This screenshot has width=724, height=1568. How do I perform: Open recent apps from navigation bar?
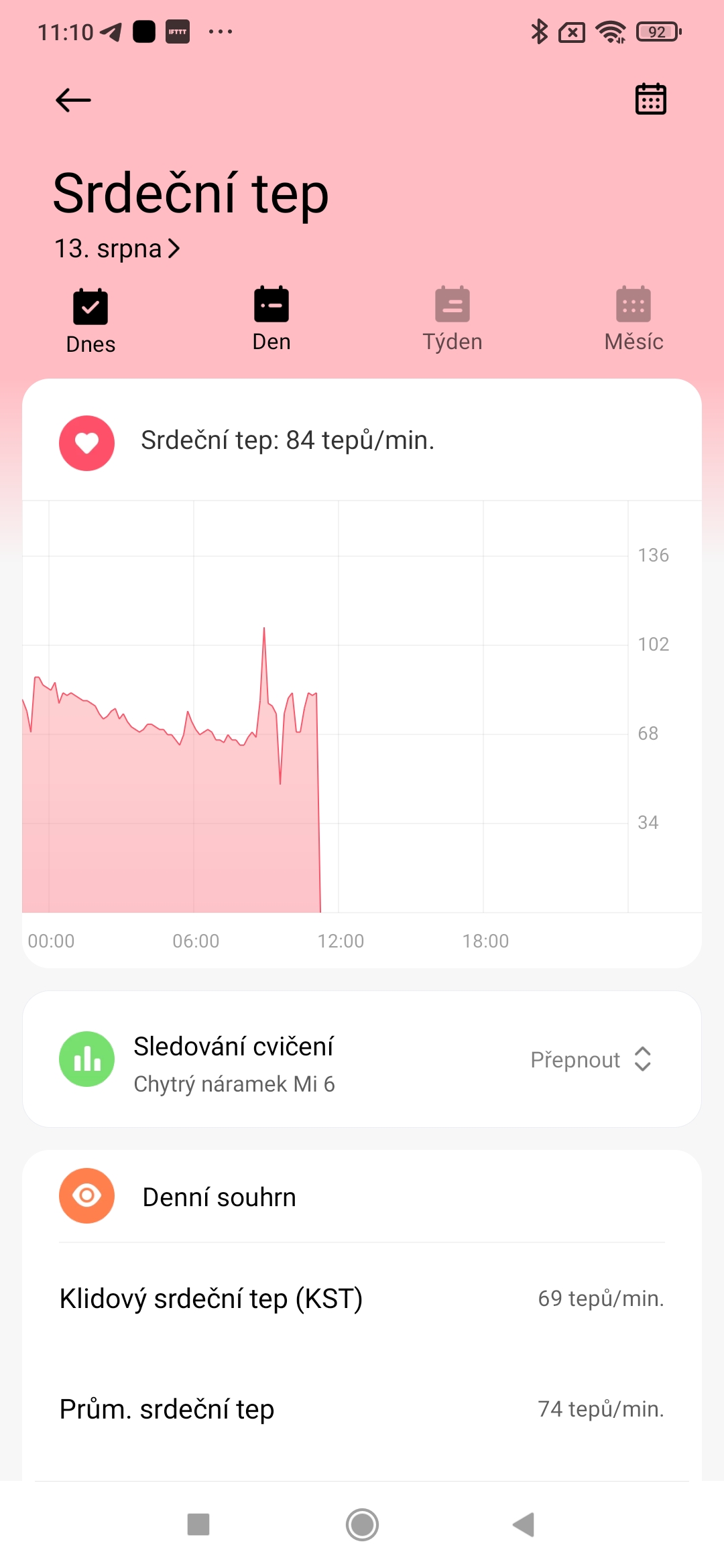tap(198, 1524)
